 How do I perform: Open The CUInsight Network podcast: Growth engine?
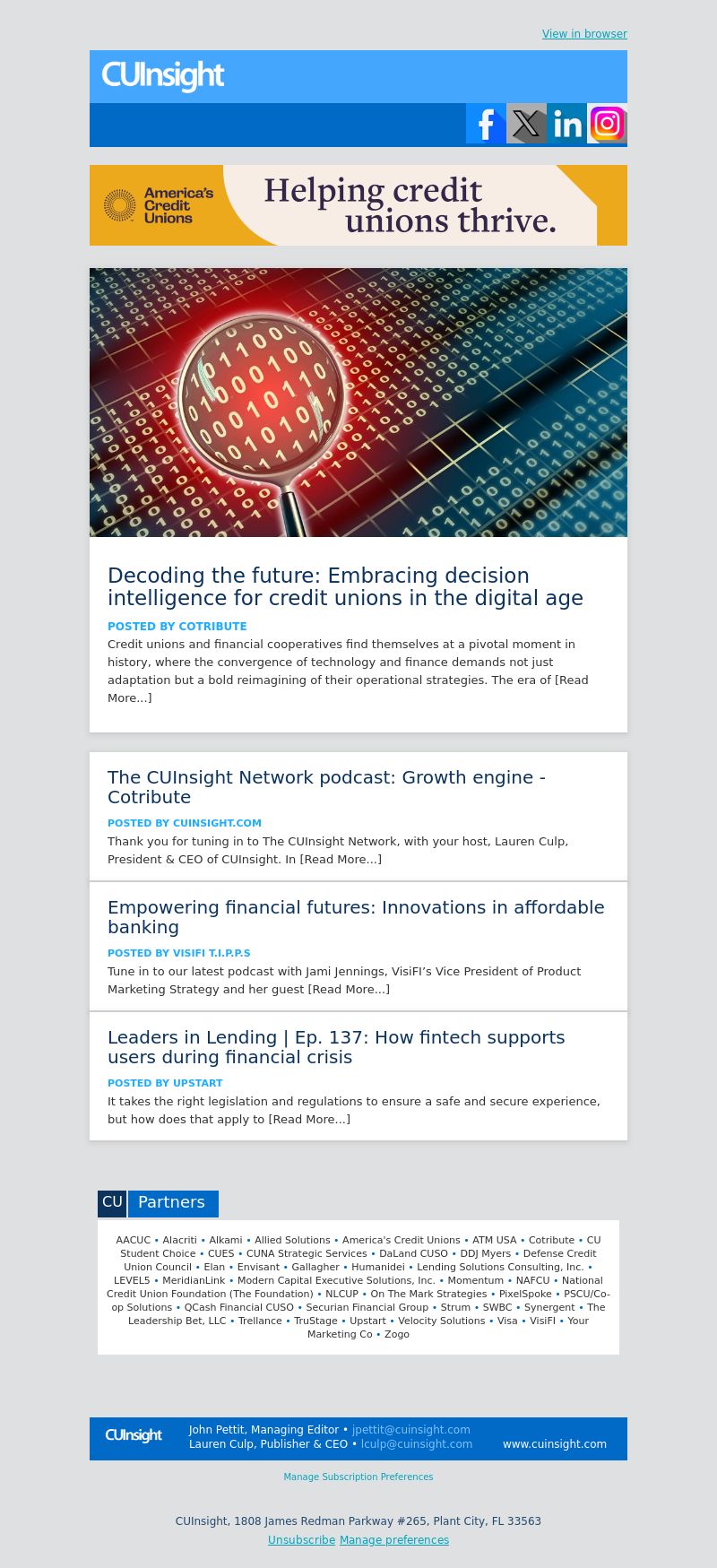326,787
